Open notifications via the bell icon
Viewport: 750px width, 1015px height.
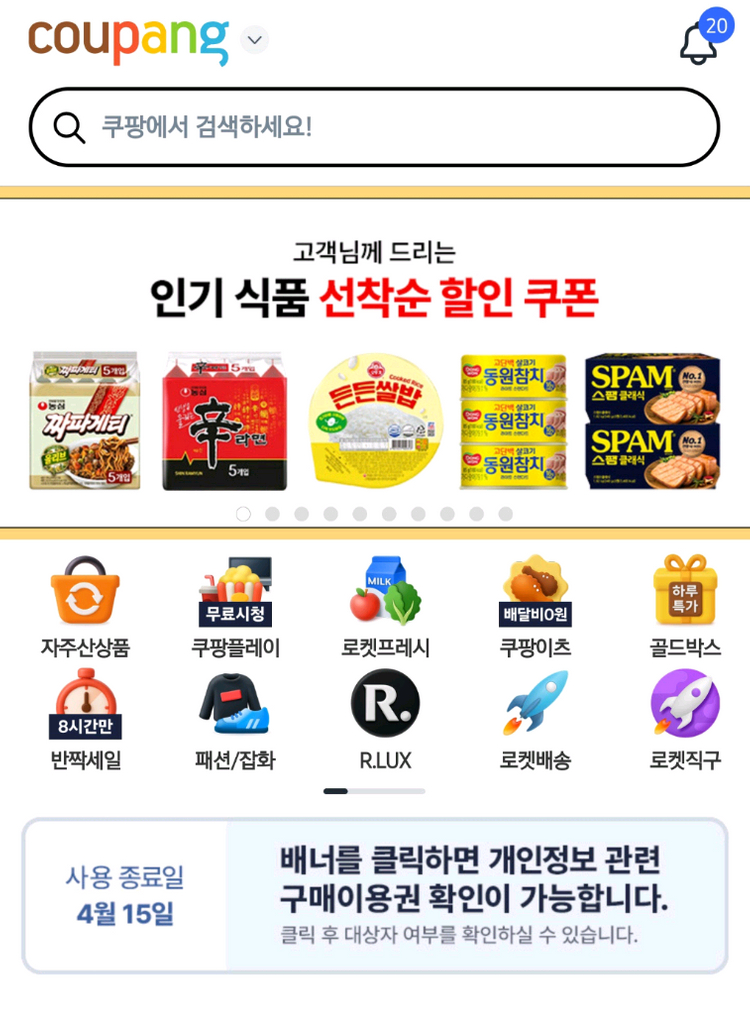700,40
